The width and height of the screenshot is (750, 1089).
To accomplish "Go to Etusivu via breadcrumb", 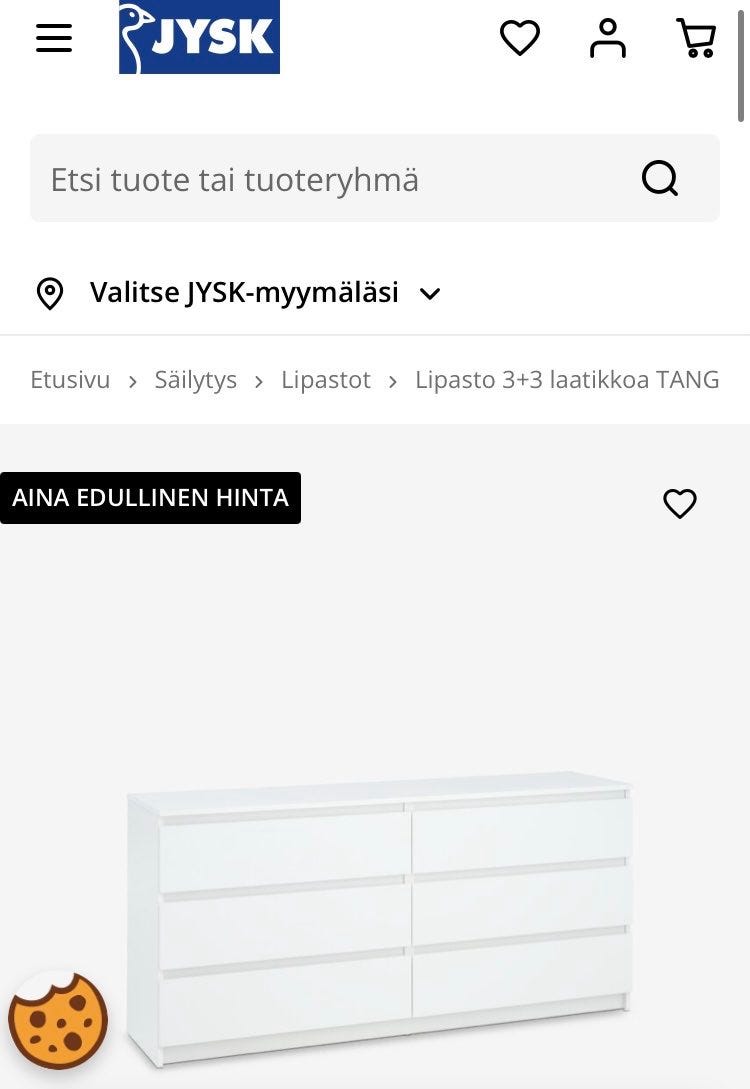I will (x=70, y=380).
